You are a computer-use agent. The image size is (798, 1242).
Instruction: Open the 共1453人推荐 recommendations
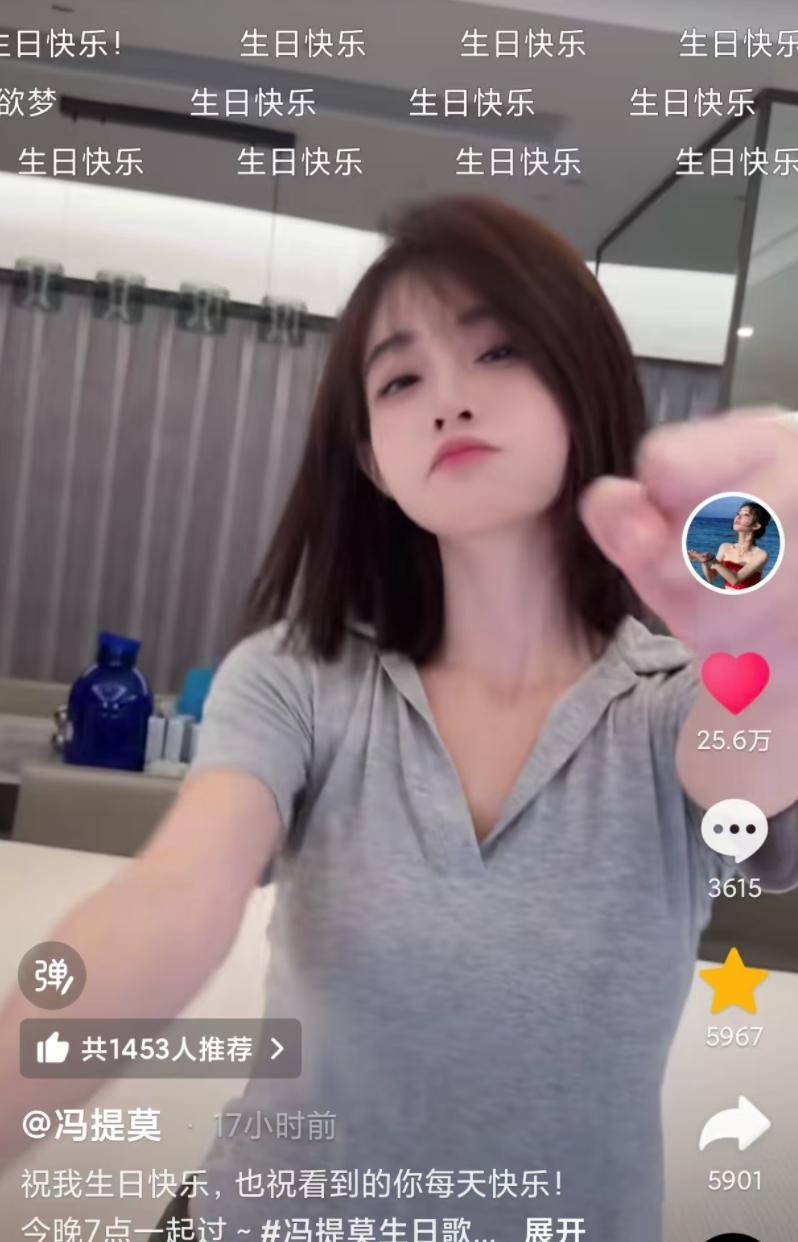click(160, 1048)
